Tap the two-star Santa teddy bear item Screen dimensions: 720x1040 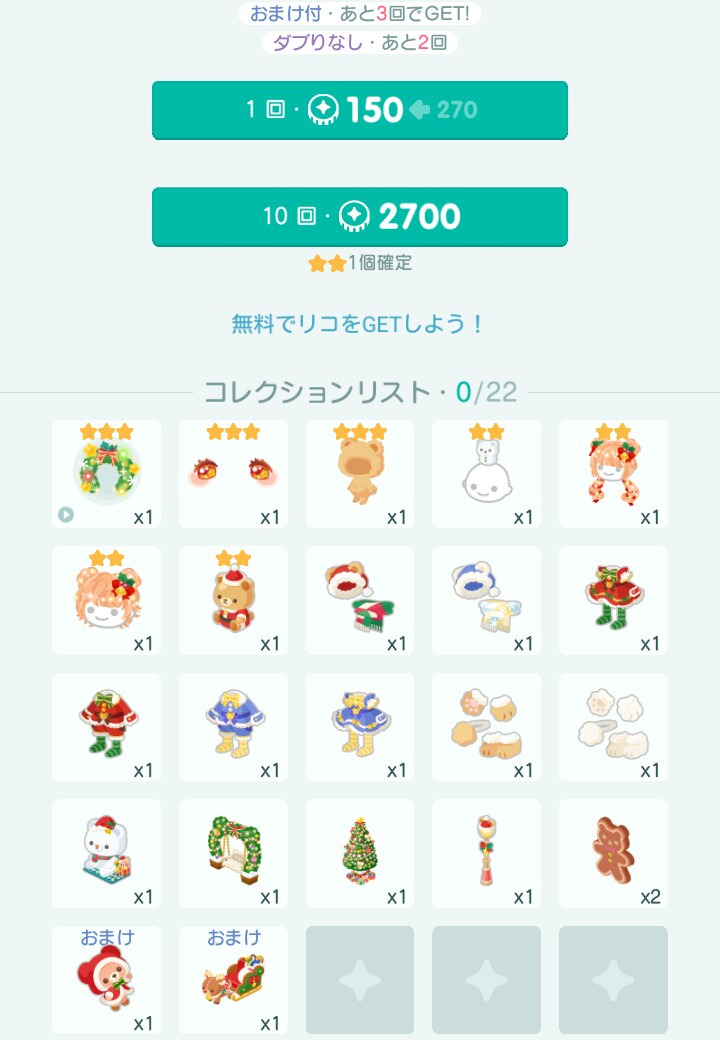[x=233, y=600]
